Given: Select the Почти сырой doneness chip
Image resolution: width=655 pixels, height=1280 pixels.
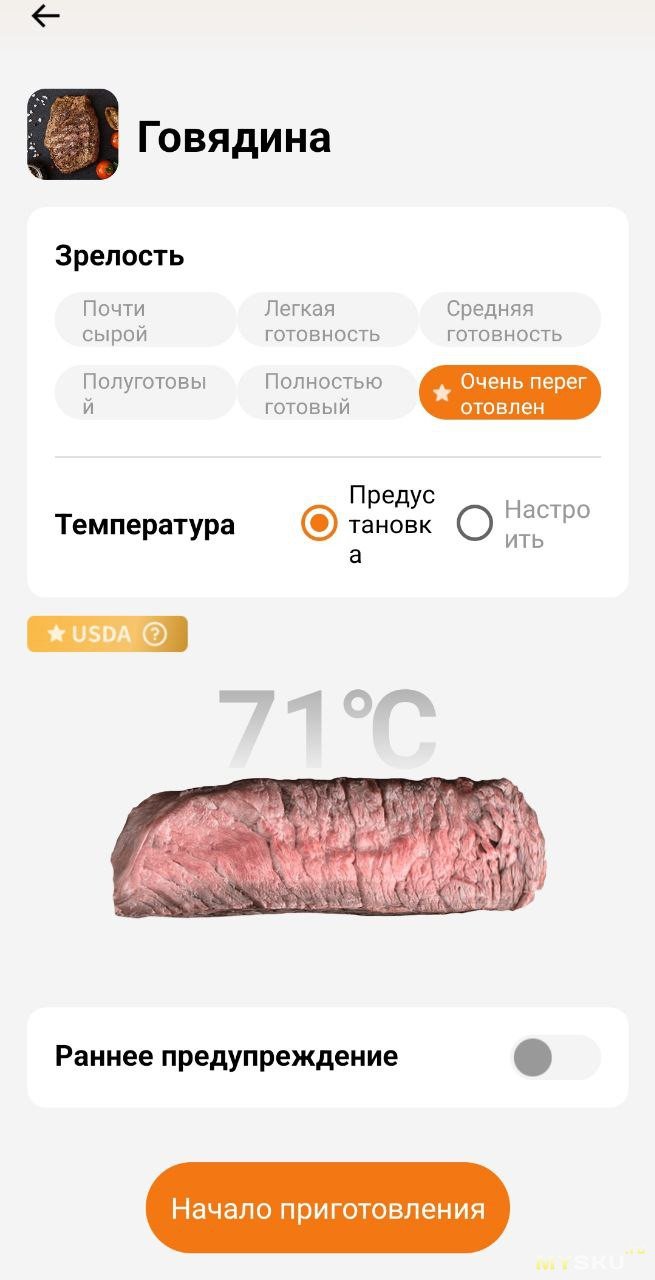Looking at the screenshot, I should (x=145, y=321).
